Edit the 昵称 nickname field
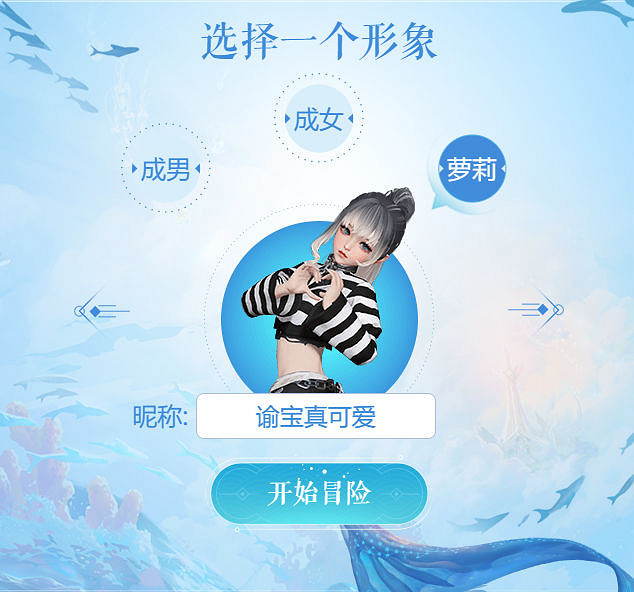 click(315, 416)
